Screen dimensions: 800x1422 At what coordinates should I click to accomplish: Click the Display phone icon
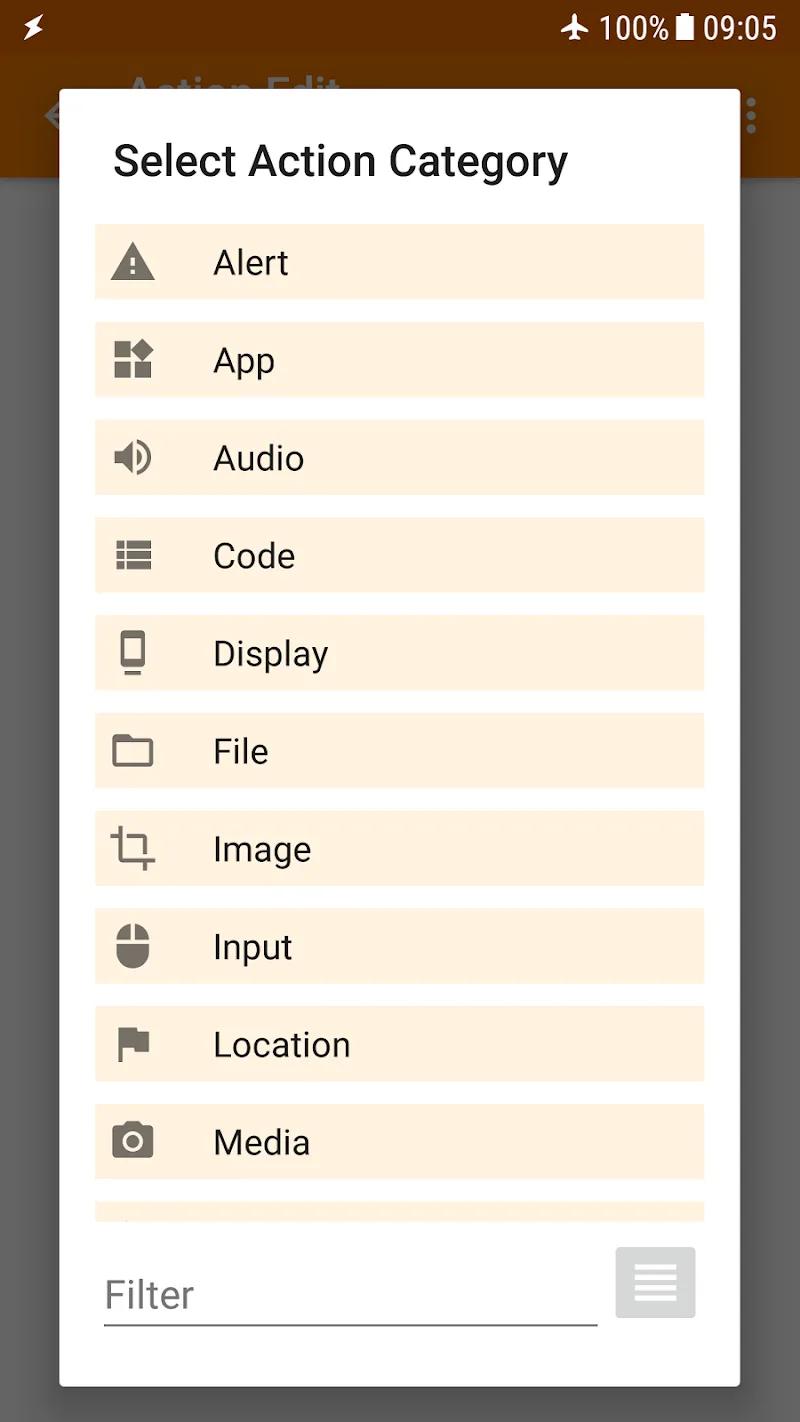133,653
